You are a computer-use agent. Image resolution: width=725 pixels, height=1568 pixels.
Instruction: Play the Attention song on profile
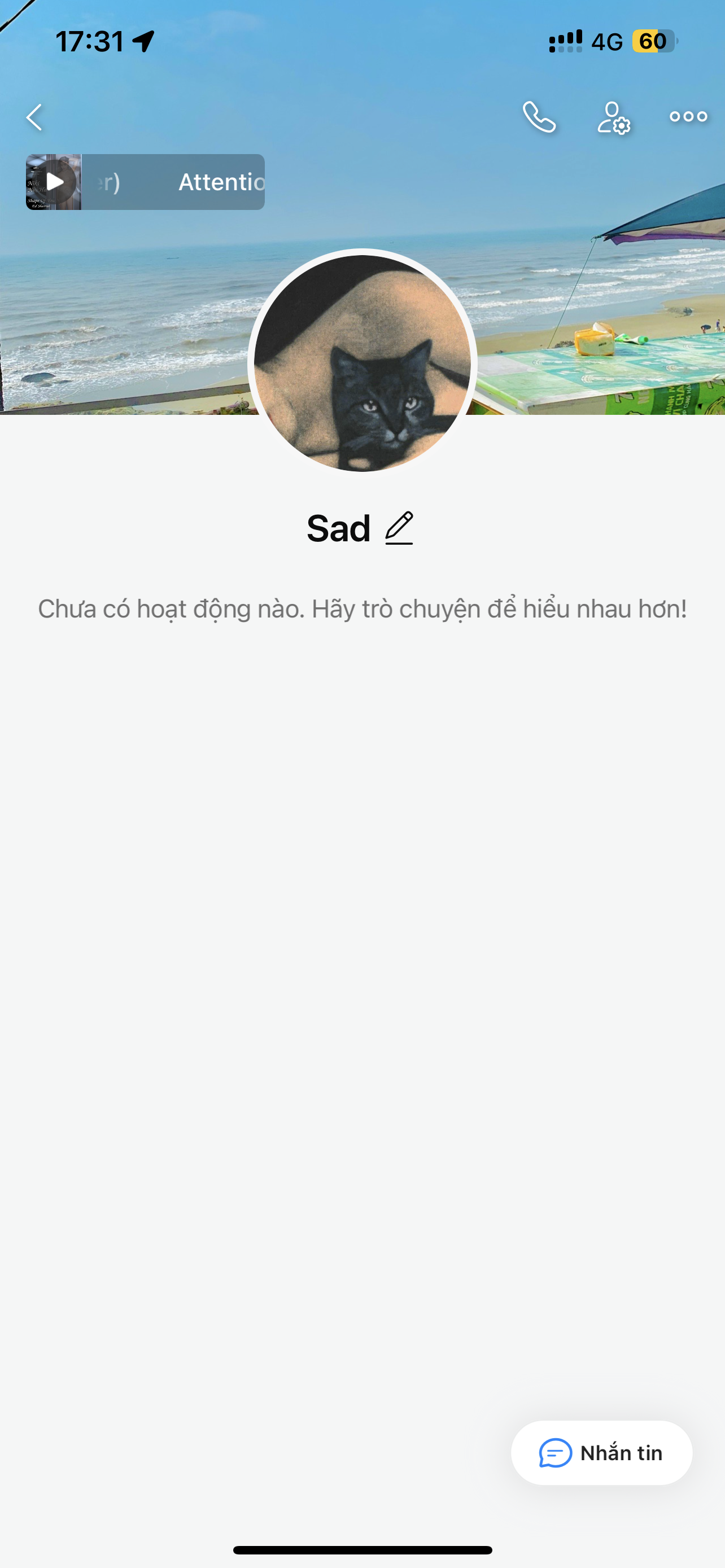coord(54,182)
